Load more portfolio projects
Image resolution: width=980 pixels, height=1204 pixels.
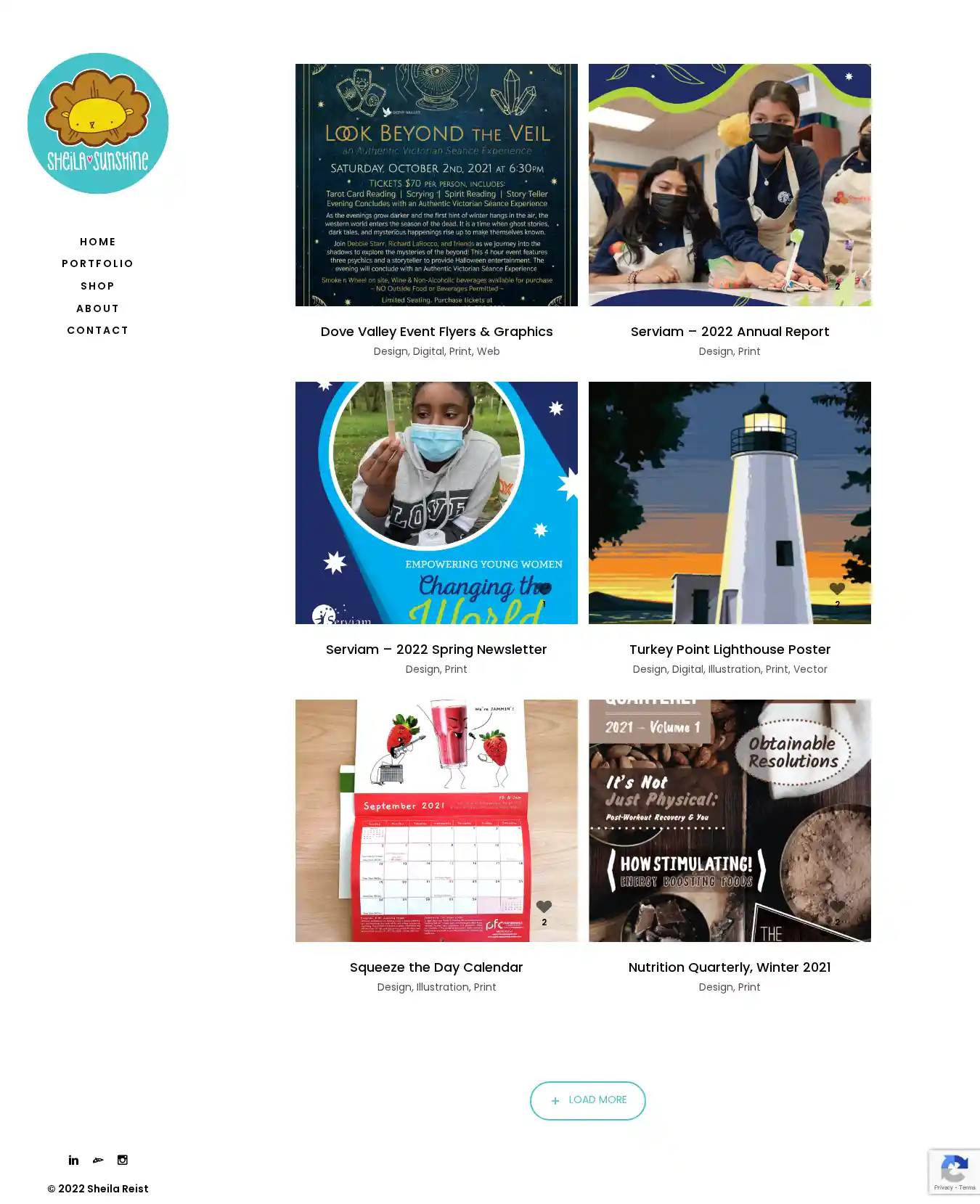(x=587, y=1100)
